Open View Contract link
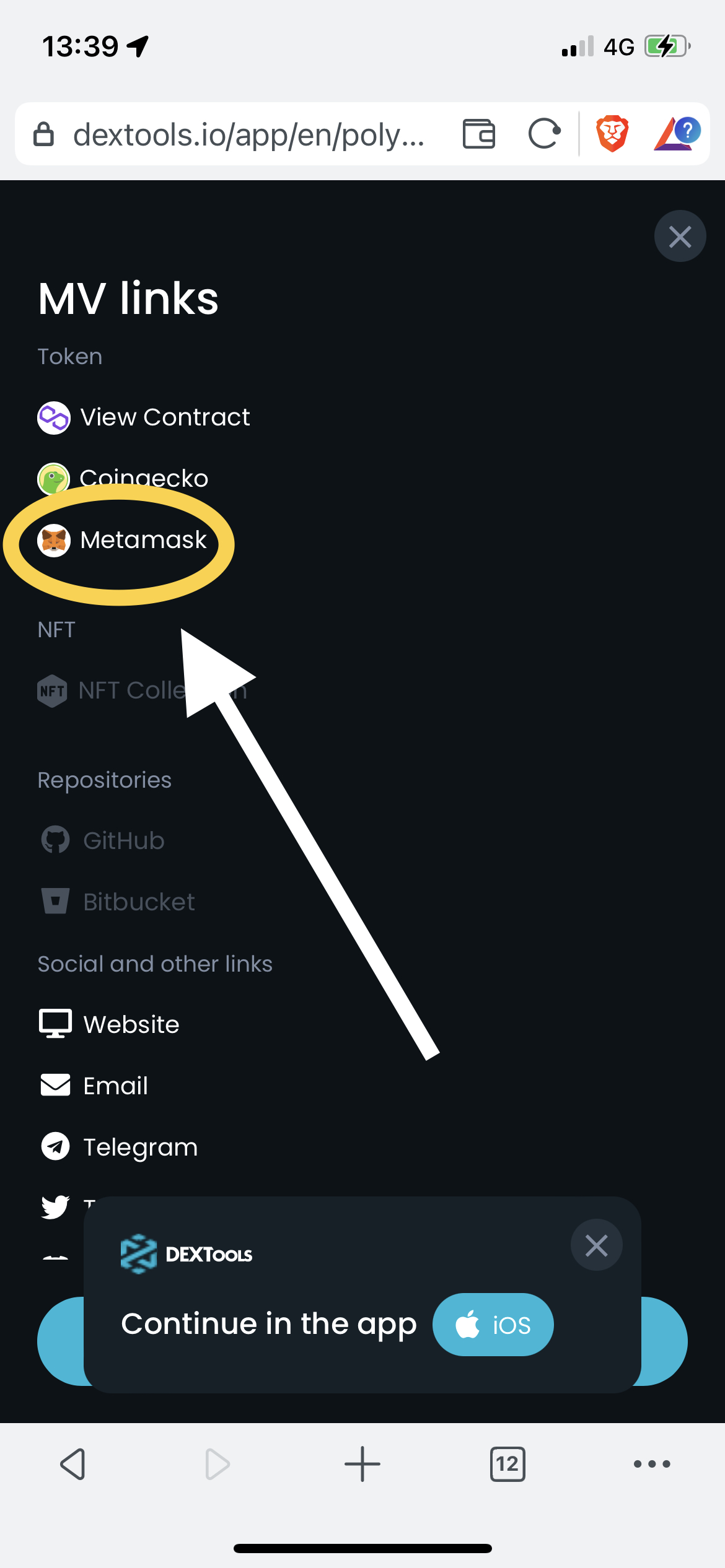Image resolution: width=725 pixels, height=1568 pixels. tap(144, 417)
